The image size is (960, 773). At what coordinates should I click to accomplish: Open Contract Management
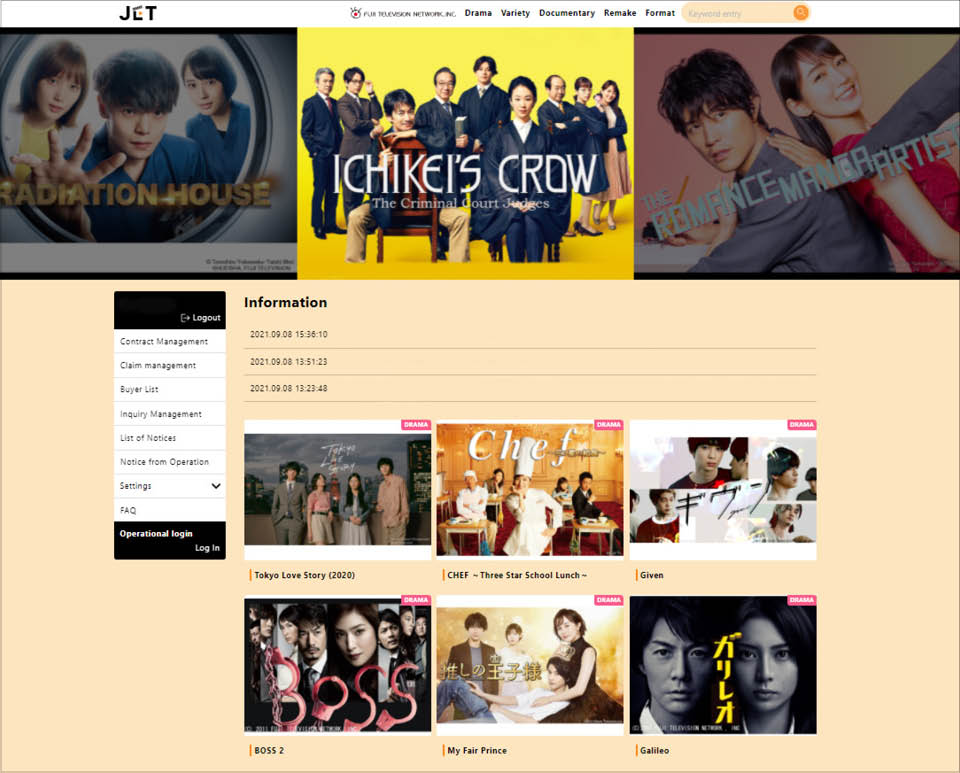[x=164, y=342]
